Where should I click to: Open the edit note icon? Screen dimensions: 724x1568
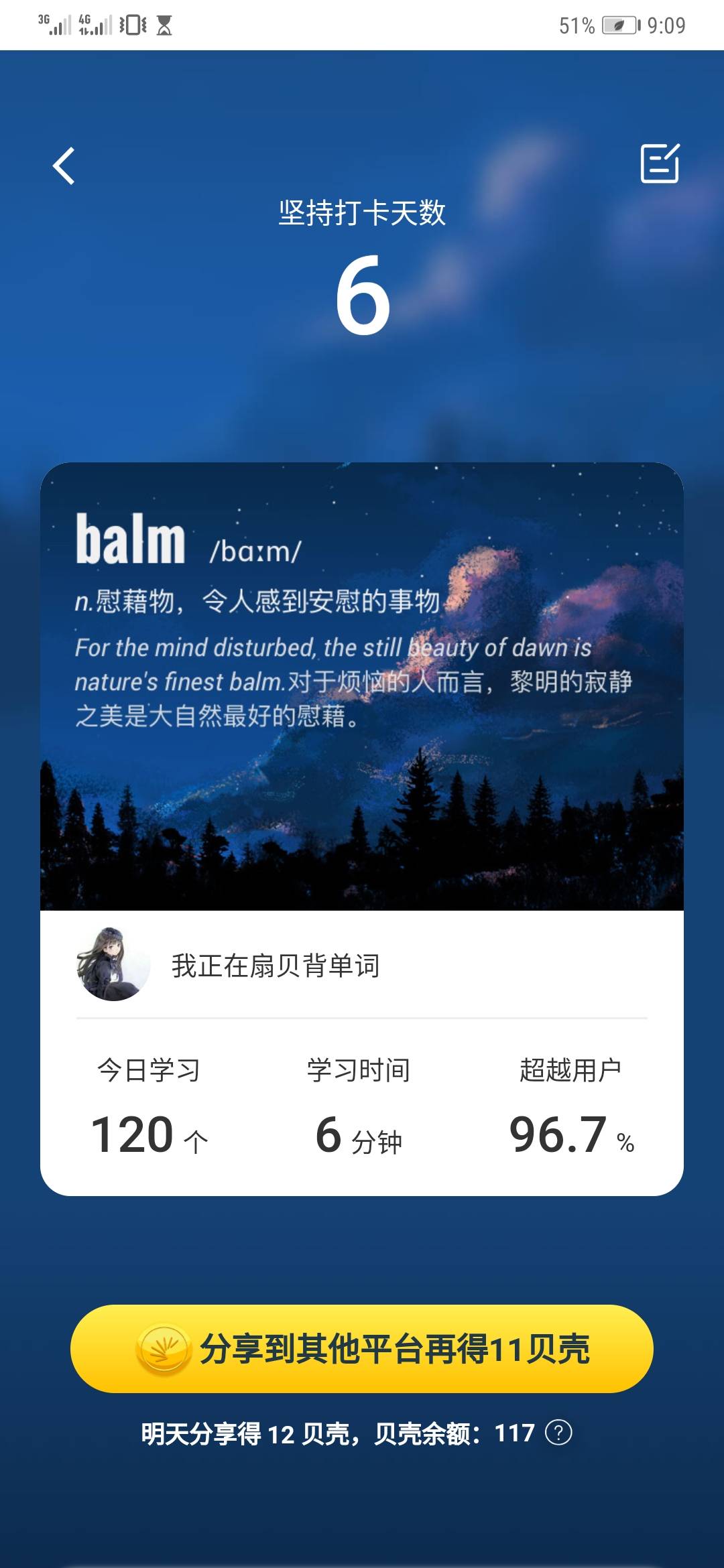click(x=660, y=163)
